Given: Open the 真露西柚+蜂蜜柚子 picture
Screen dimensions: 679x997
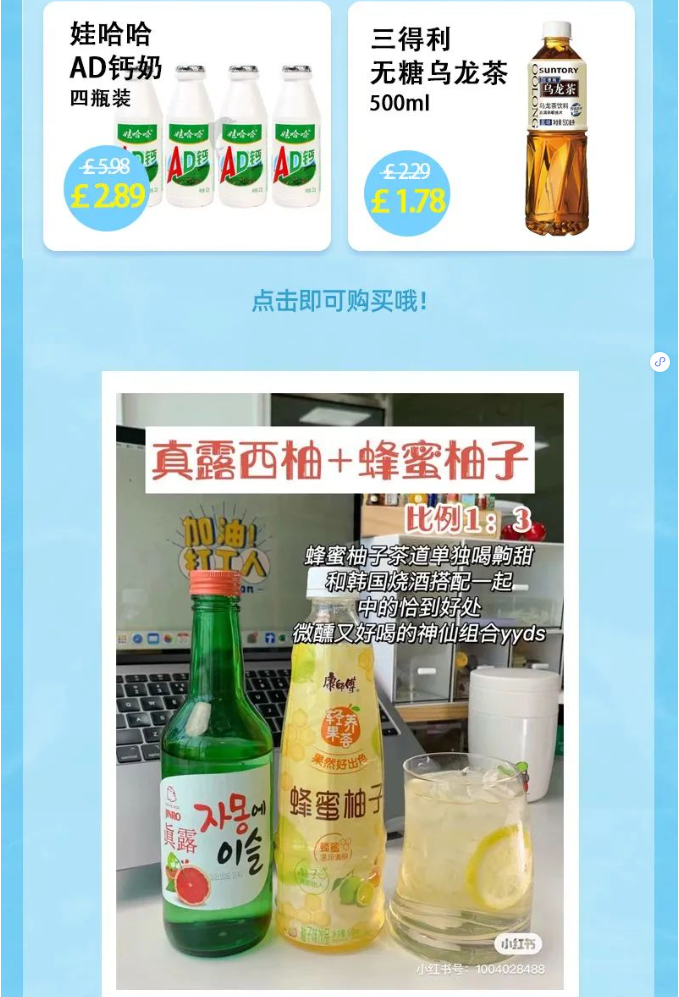Looking at the screenshot, I should [x=340, y=690].
